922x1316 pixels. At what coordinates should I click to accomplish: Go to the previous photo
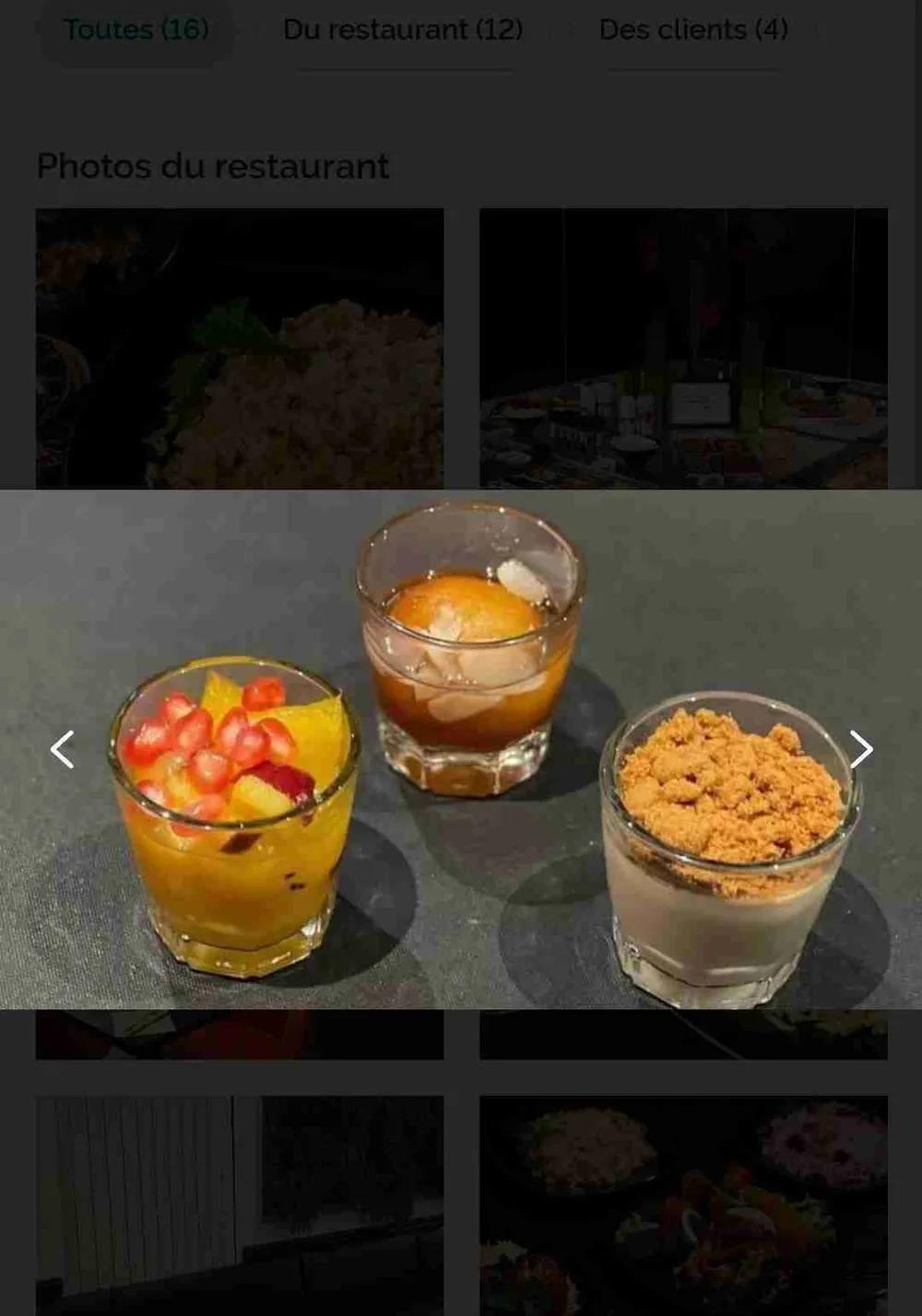click(62, 749)
